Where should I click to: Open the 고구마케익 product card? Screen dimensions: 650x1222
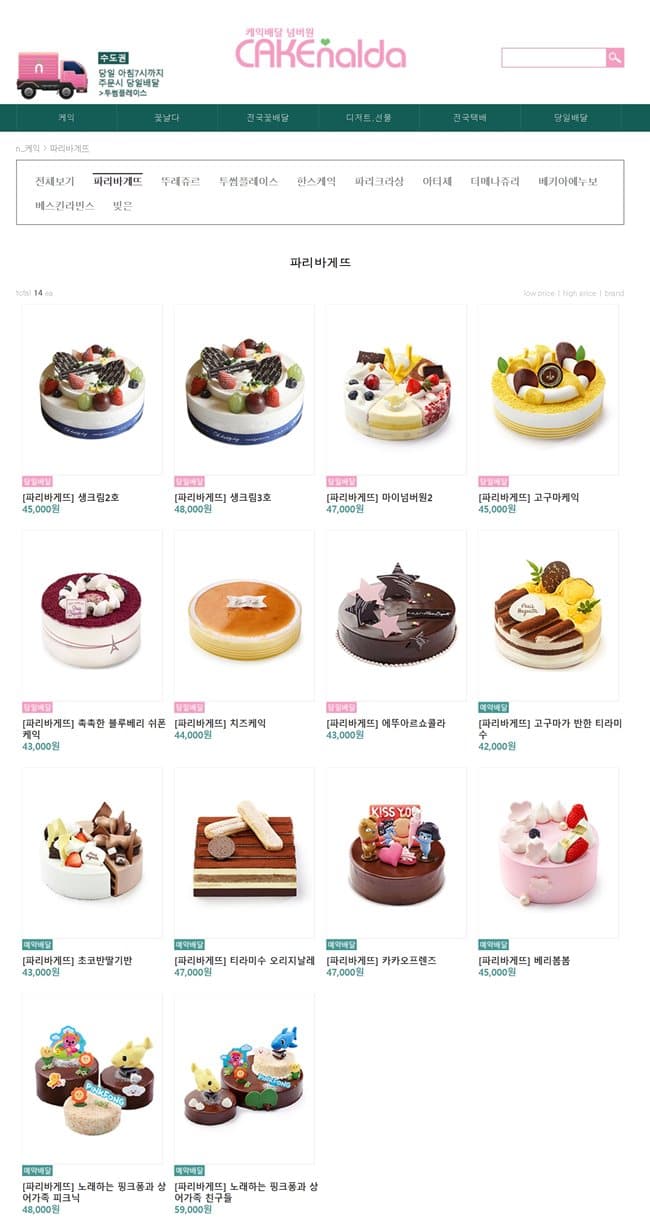click(548, 390)
